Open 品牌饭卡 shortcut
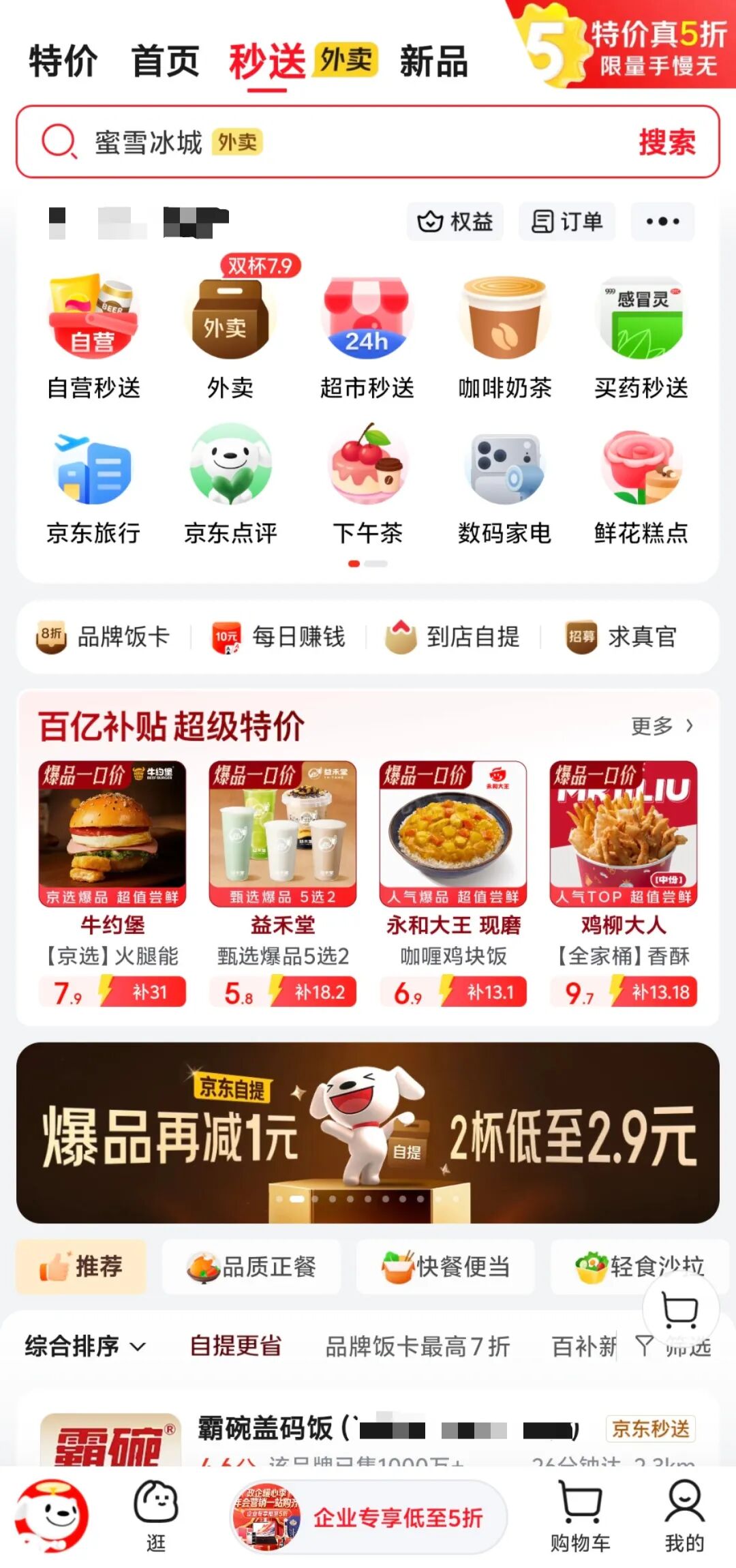This screenshot has height=1568, width=736. [104, 637]
